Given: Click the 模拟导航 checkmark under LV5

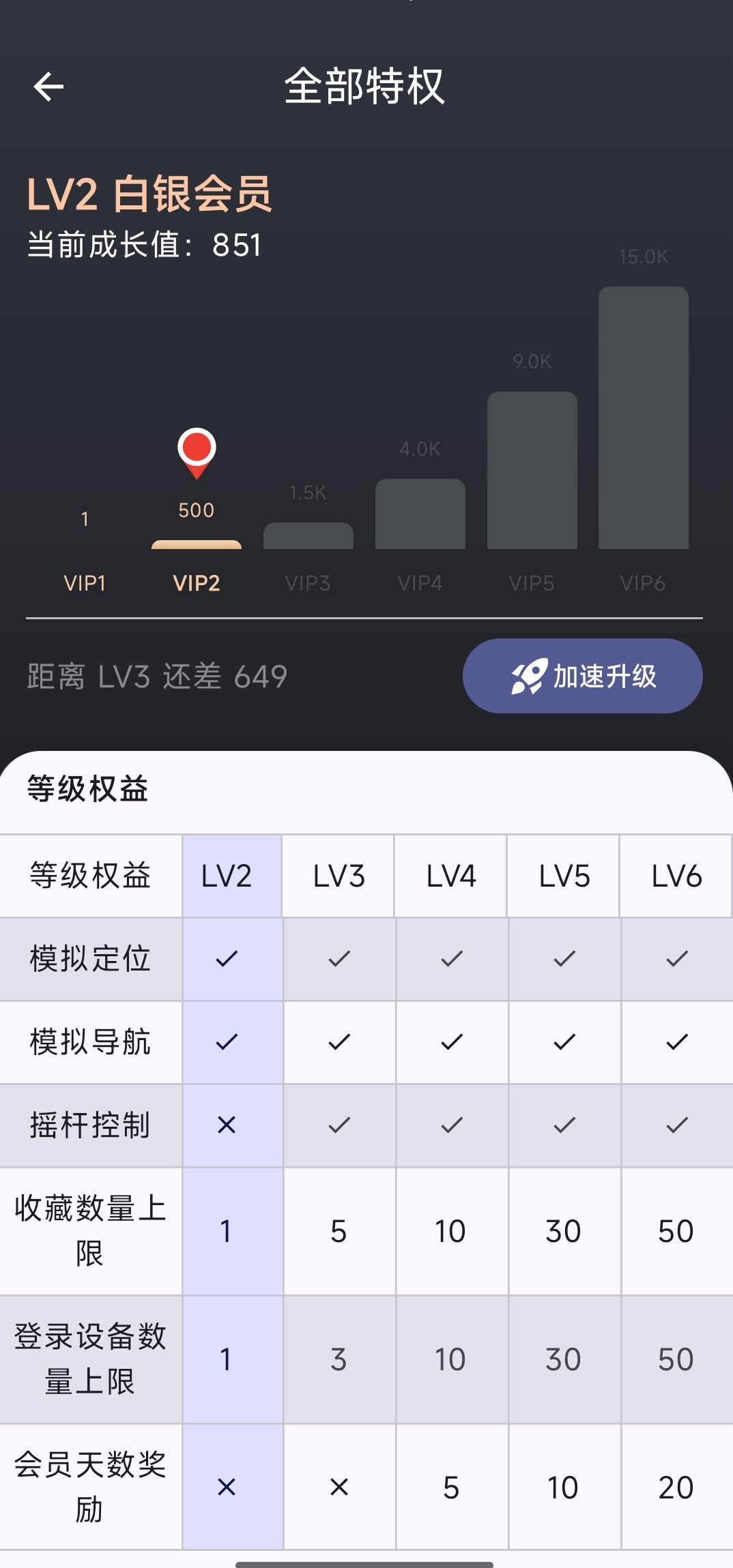Looking at the screenshot, I should pyautogui.click(x=562, y=1041).
